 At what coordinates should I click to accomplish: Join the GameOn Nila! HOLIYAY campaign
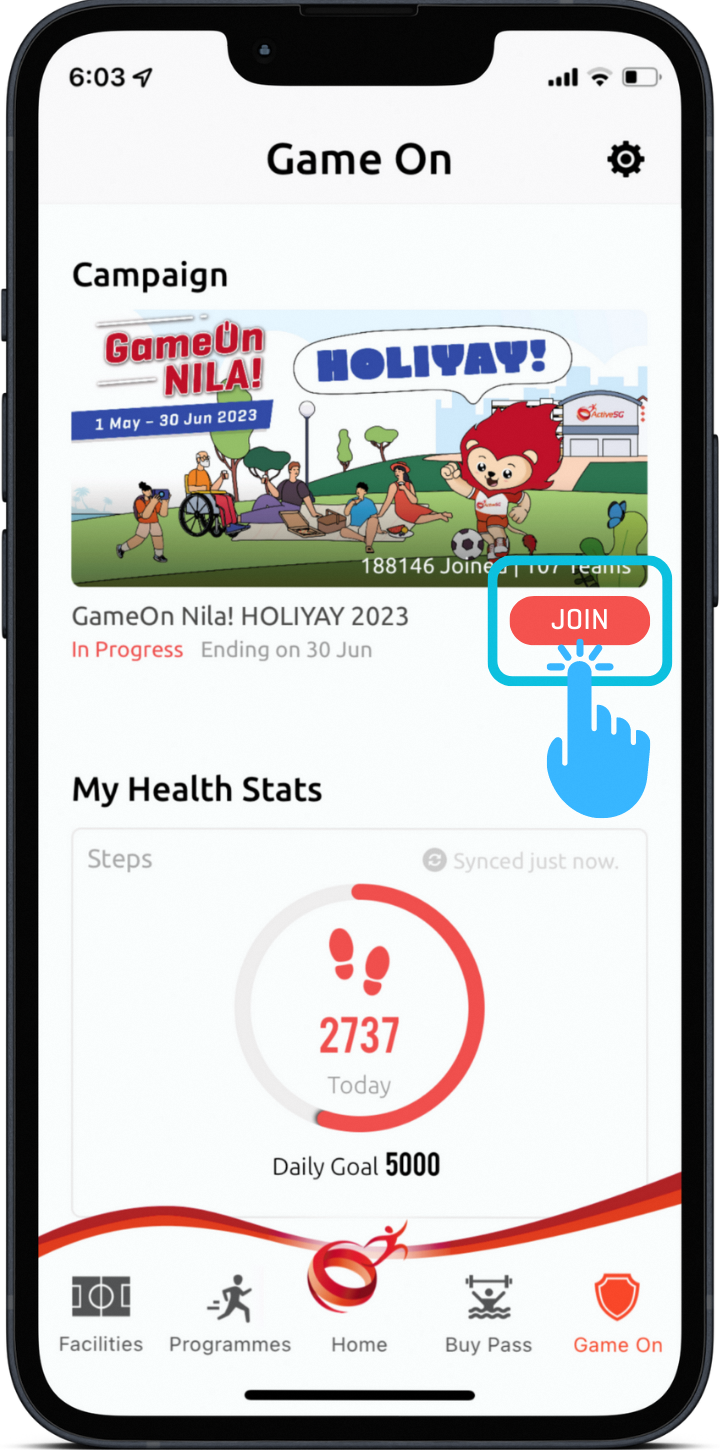[579, 620]
